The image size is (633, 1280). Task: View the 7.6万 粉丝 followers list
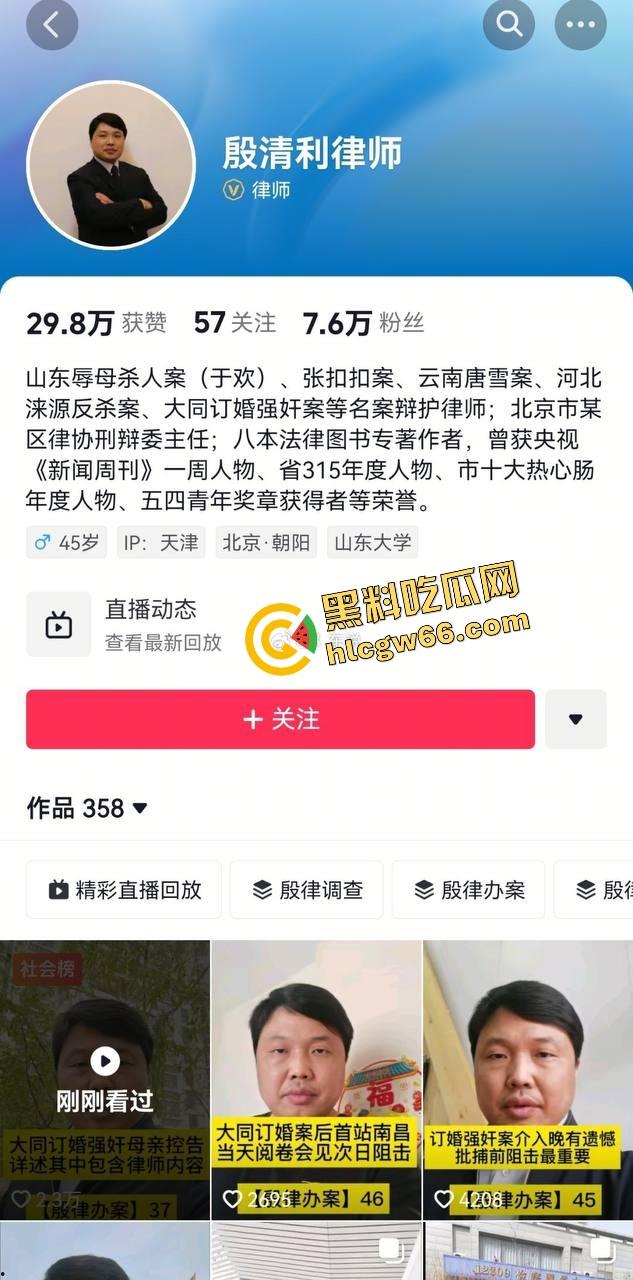pos(363,323)
